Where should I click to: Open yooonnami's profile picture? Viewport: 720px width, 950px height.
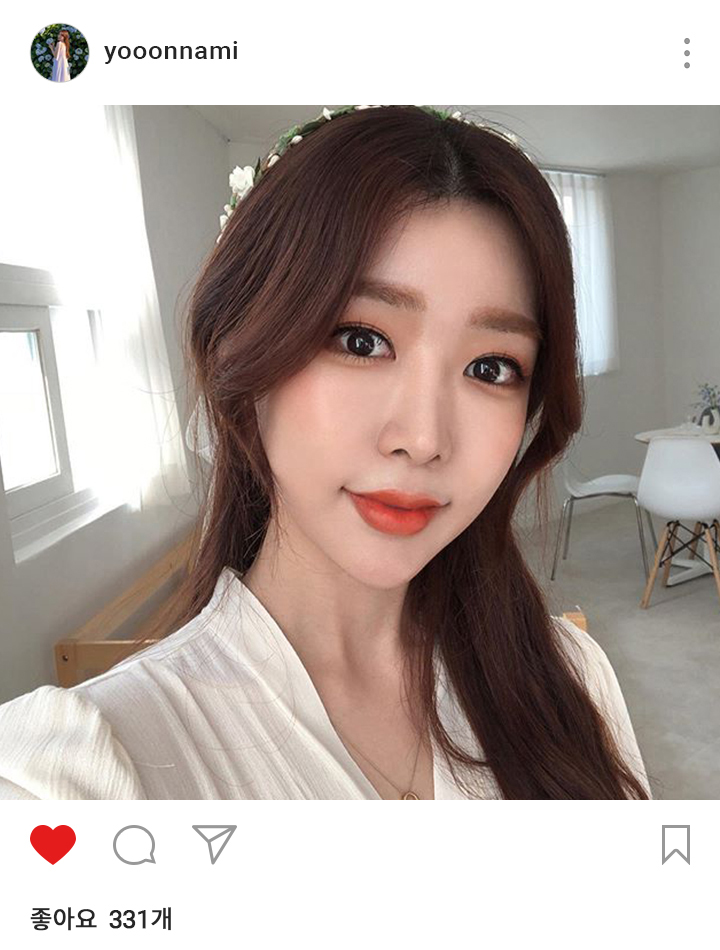59,53
